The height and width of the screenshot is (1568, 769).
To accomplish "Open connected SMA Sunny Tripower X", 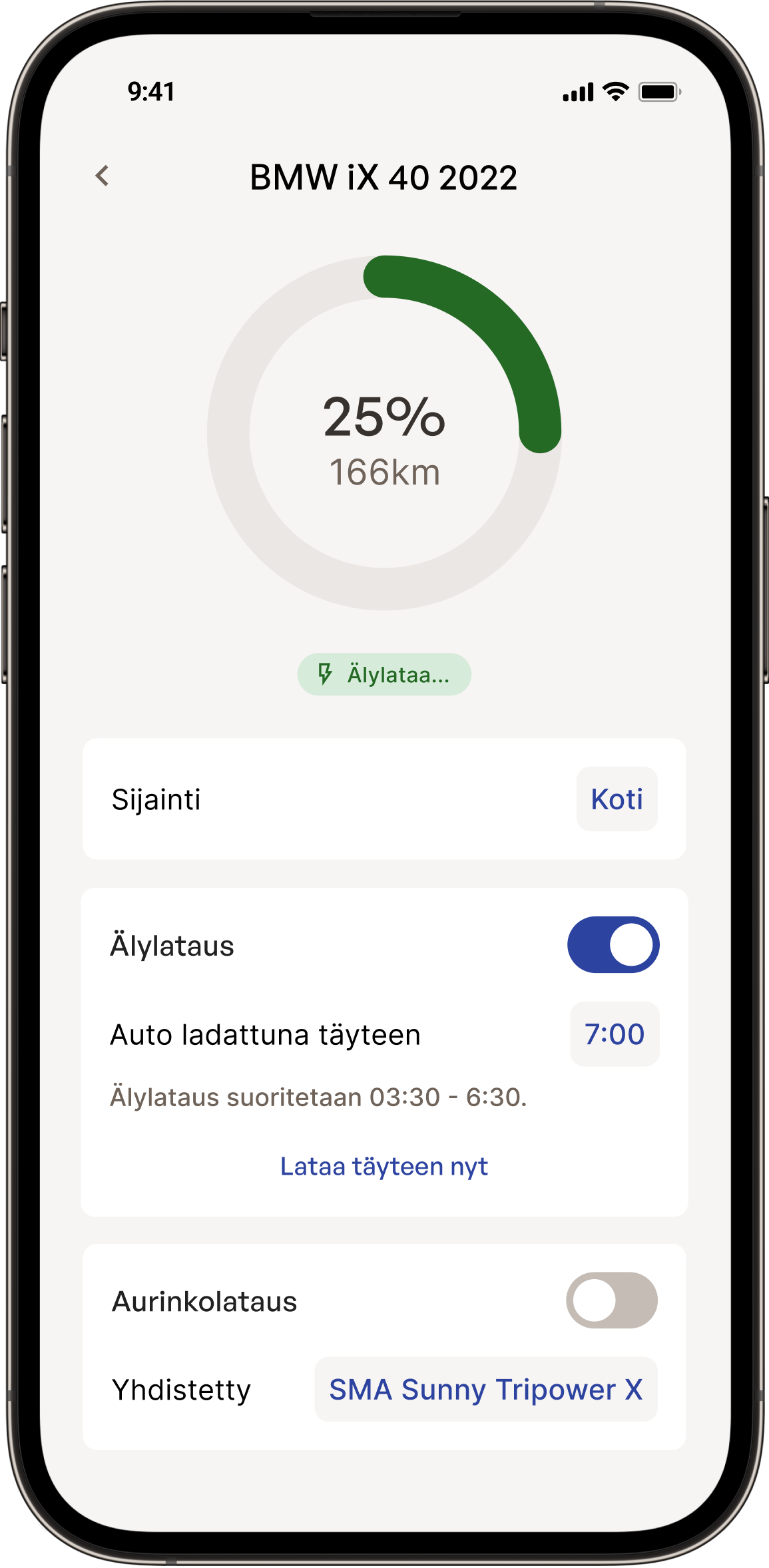I will coord(485,1390).
